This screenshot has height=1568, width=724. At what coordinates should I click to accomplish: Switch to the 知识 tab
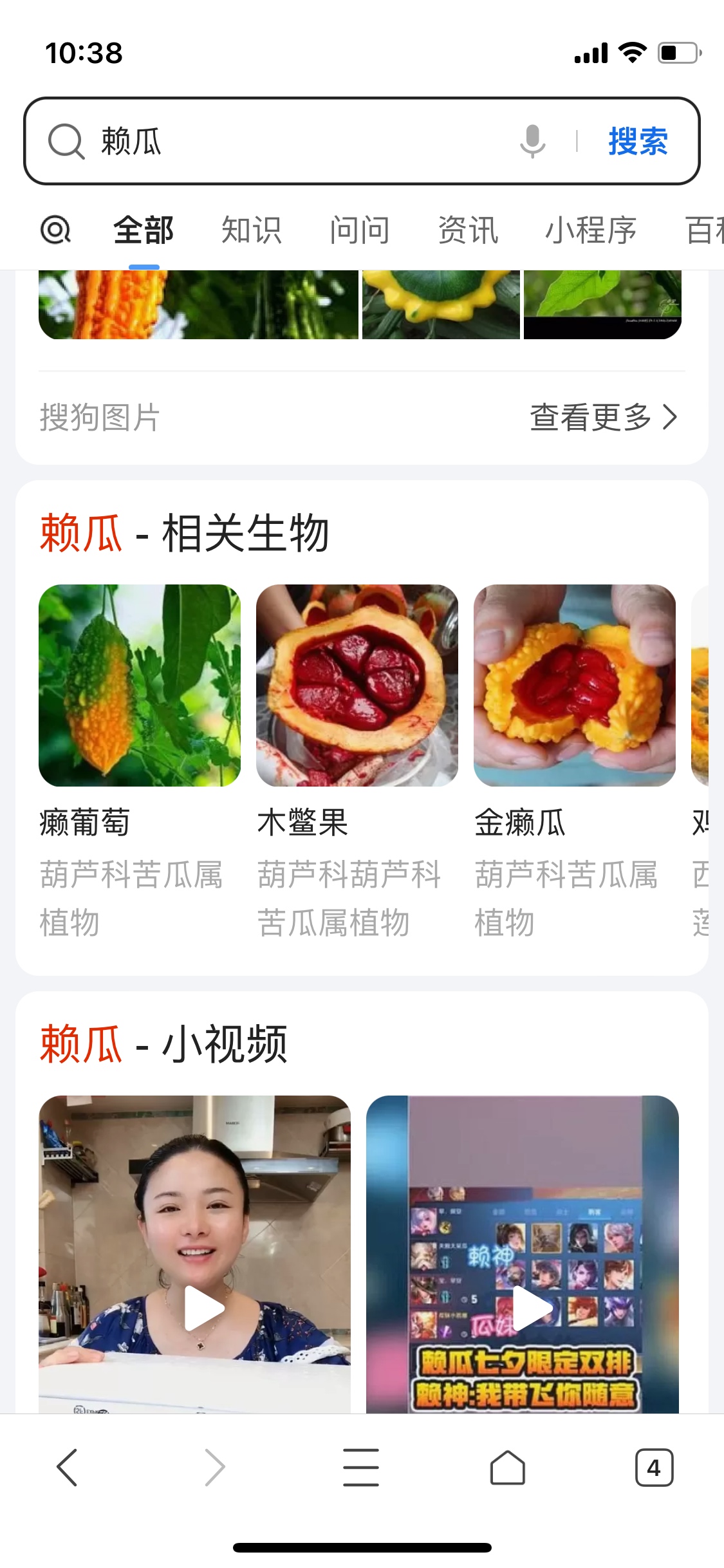252,230
